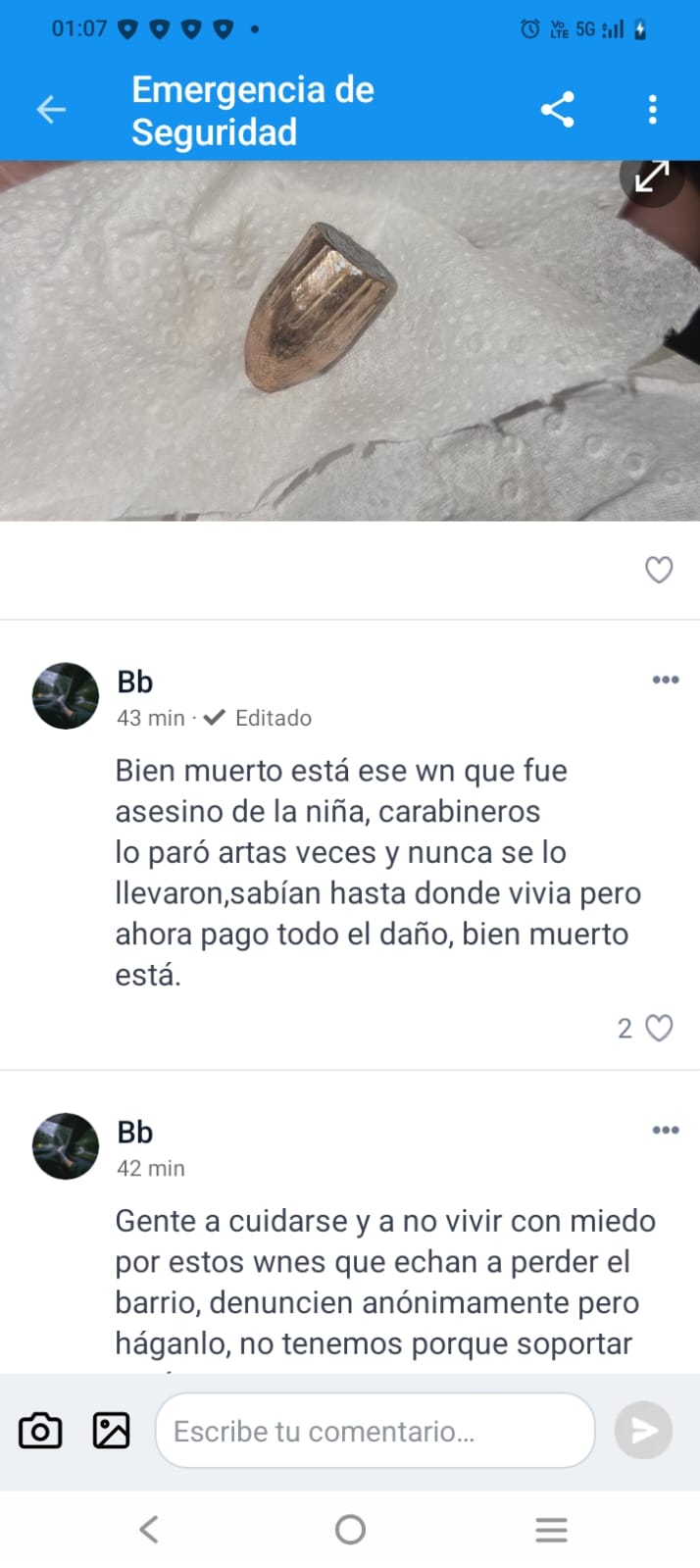Like the post with the heart below photo
The image size is (700, 1568).
coord(659,569)
